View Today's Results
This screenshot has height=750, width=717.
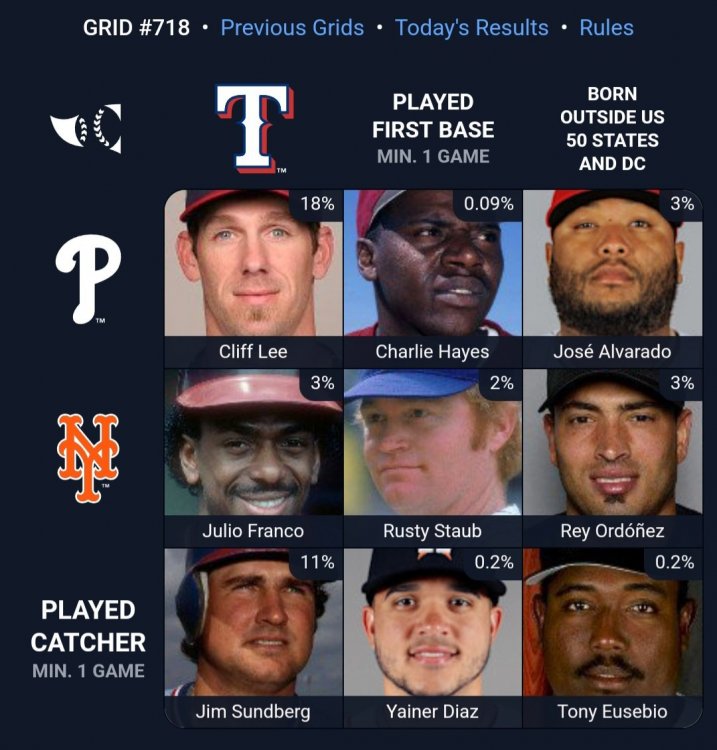[471, 27]
